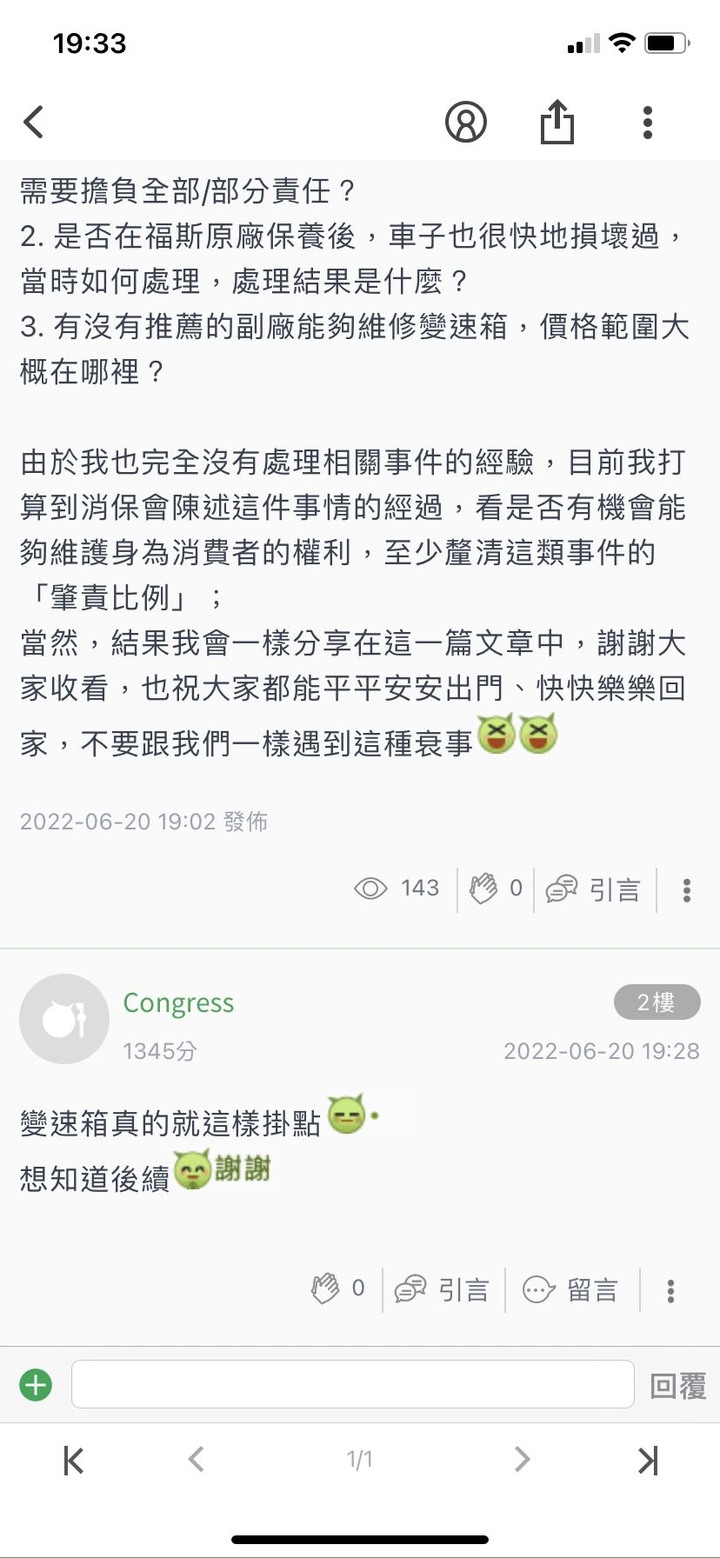The width and height of the screenshot is (720, 1558).
Task: Open more options for Congress's reply
Action: point(671,1290)
